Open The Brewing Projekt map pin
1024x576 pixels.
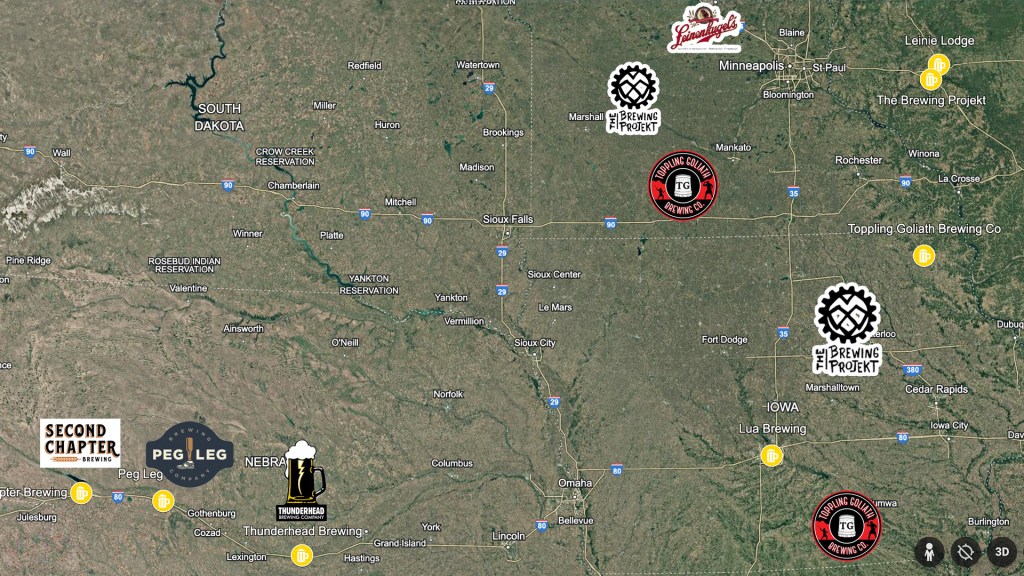[x=930, y=80]
